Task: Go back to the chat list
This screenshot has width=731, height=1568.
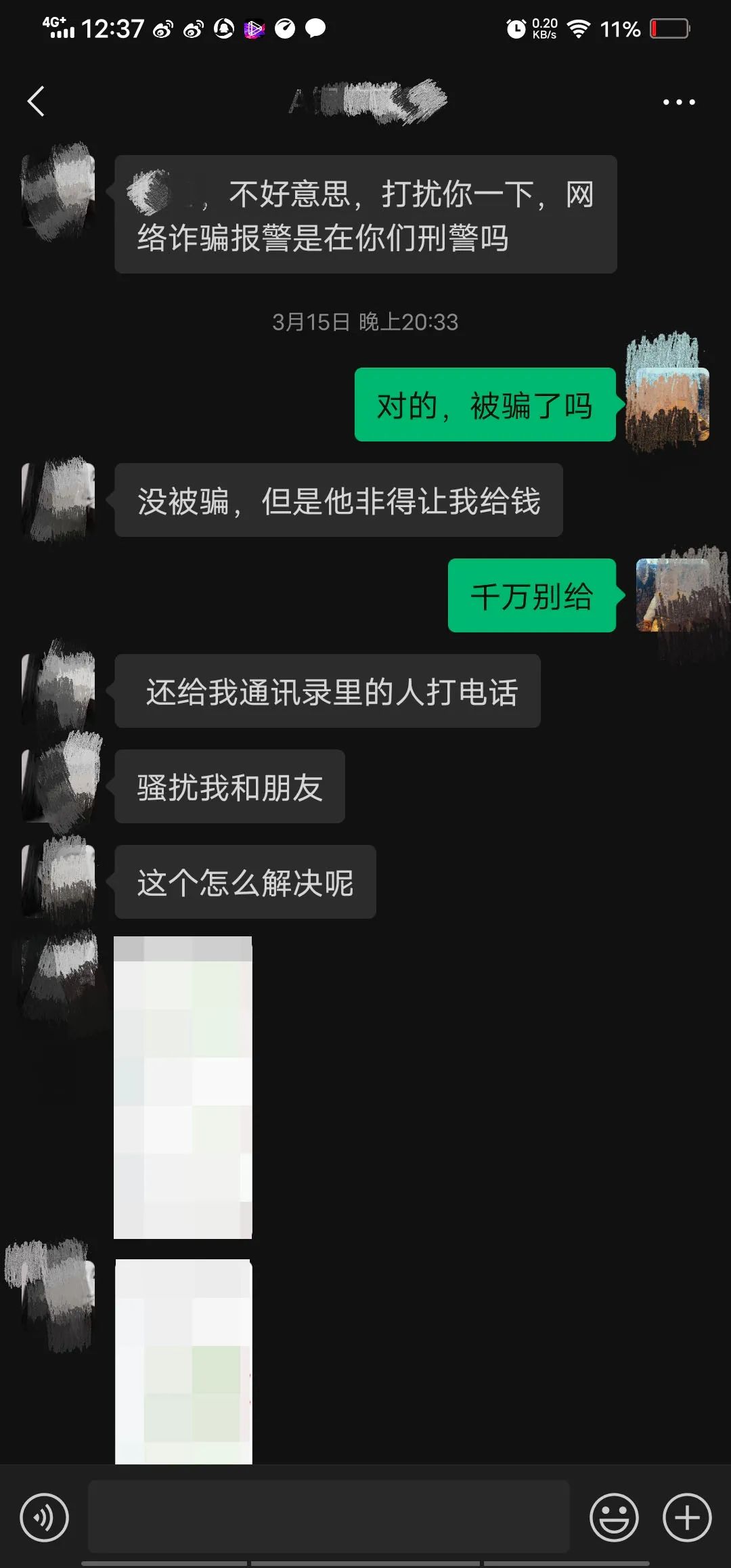Action: coord(36,102)
